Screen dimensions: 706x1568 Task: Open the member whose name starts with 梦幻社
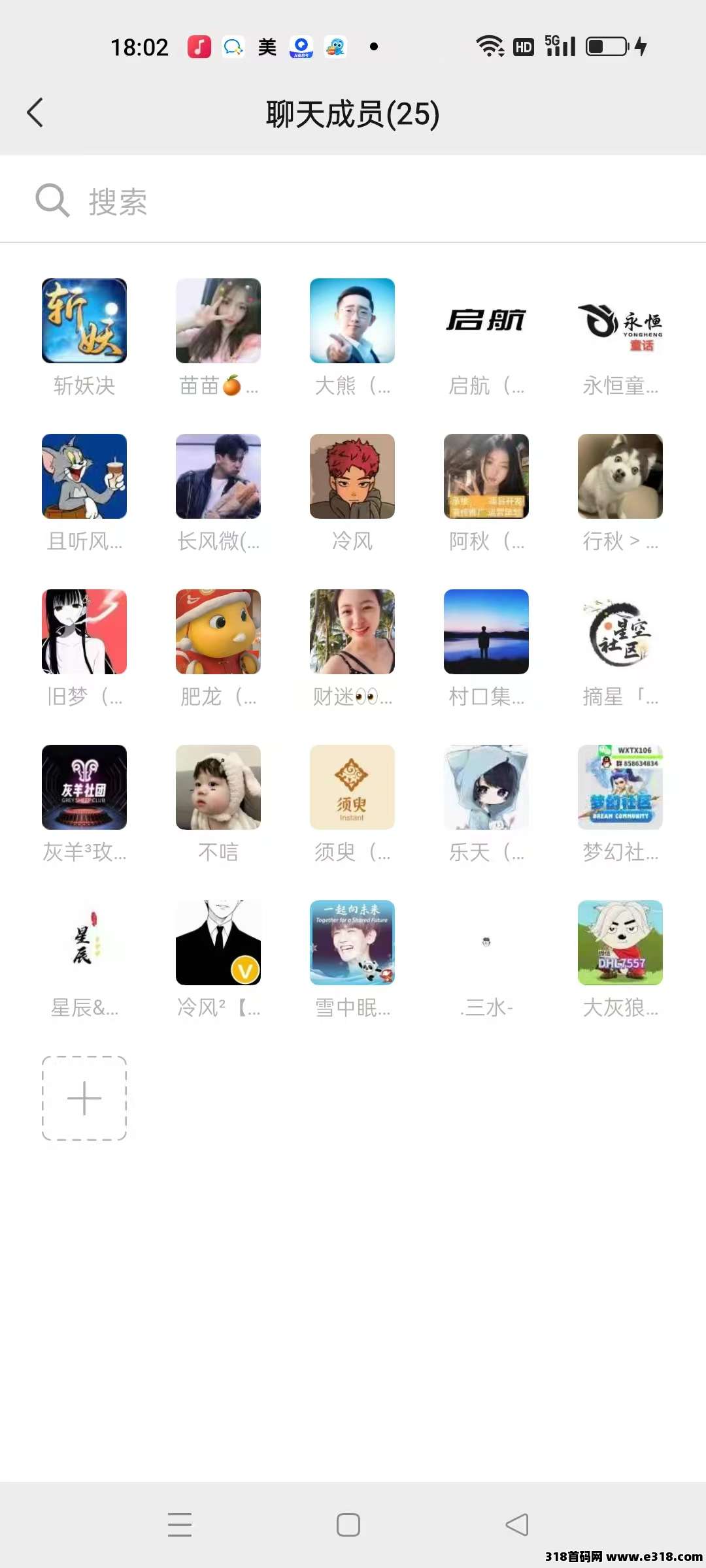tap(620, 787)
